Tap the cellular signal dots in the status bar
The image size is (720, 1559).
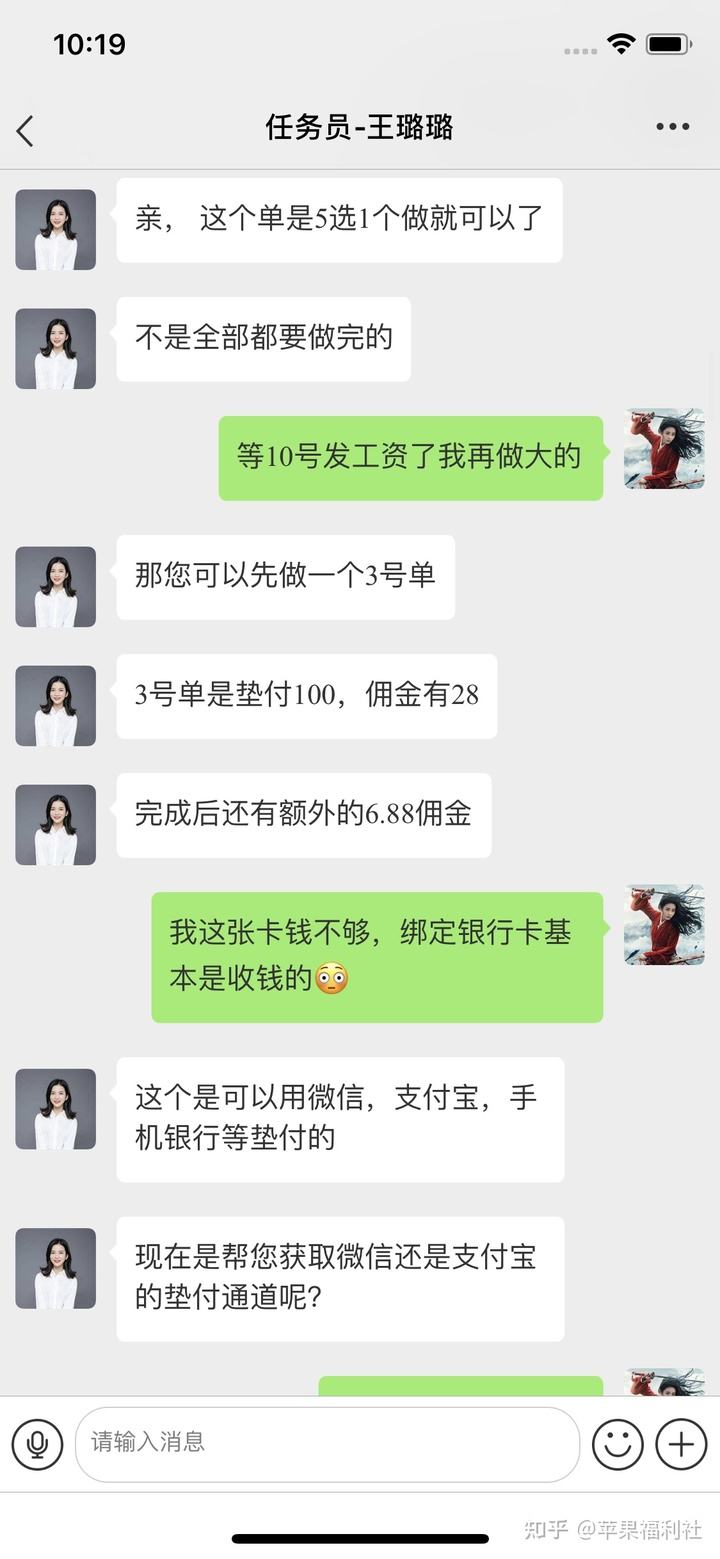click(578, 48)
